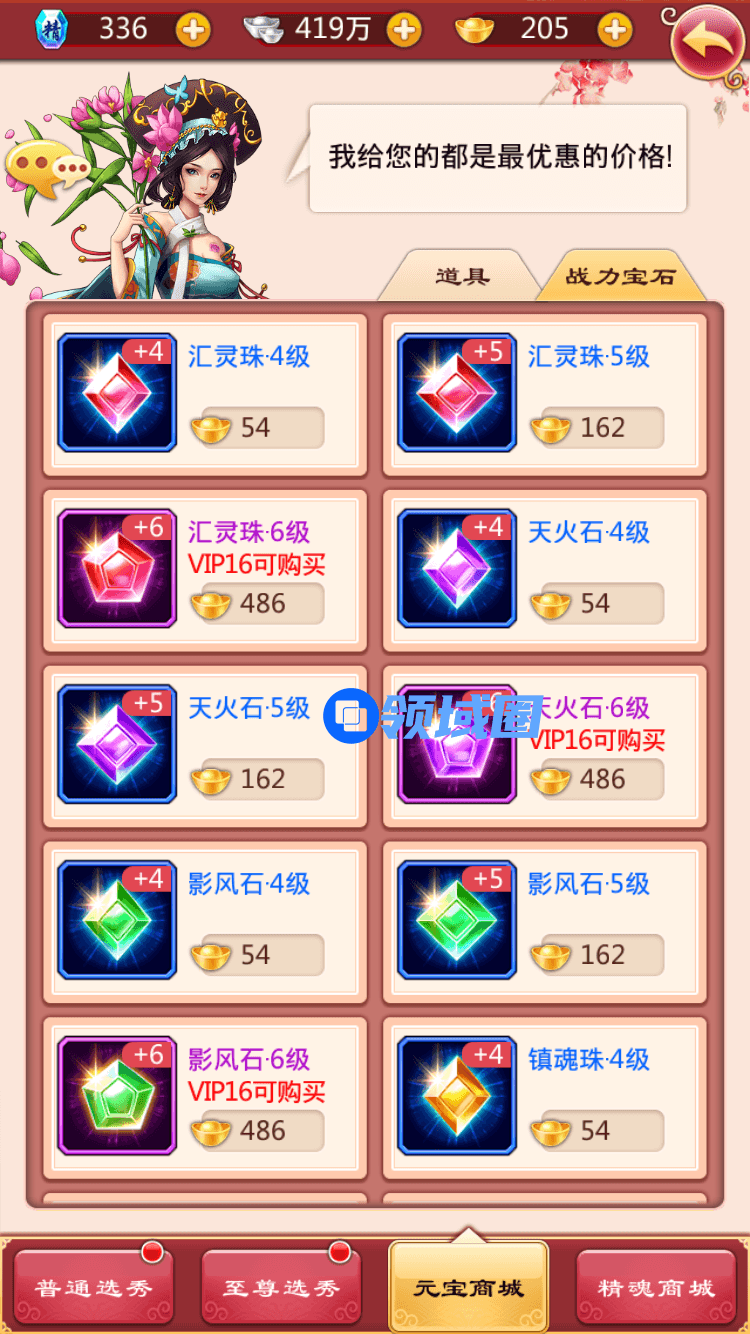This screenshot has height=1334, width=750.
Task: Switch to 精魂商城 shop
Action: tap(656, 1288)
